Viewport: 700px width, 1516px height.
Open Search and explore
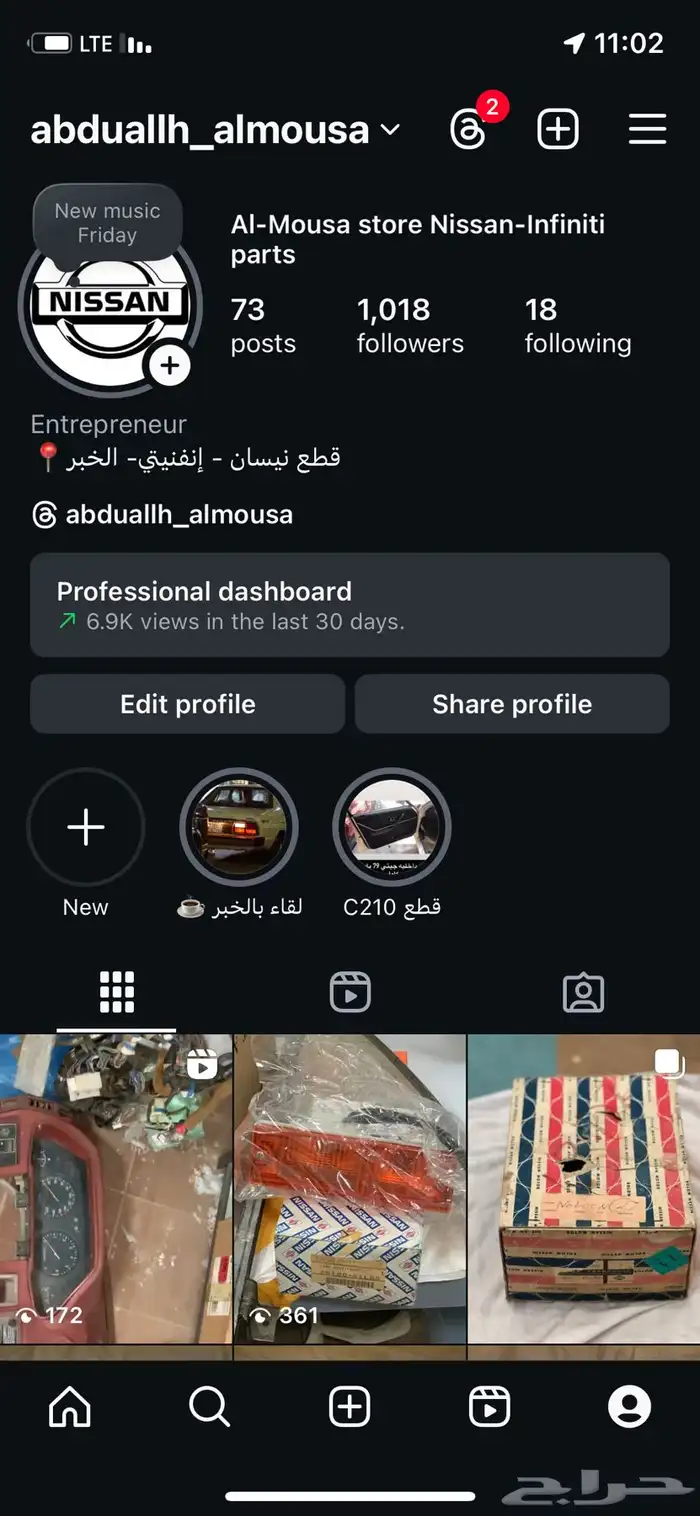(x=209, y=1408)
